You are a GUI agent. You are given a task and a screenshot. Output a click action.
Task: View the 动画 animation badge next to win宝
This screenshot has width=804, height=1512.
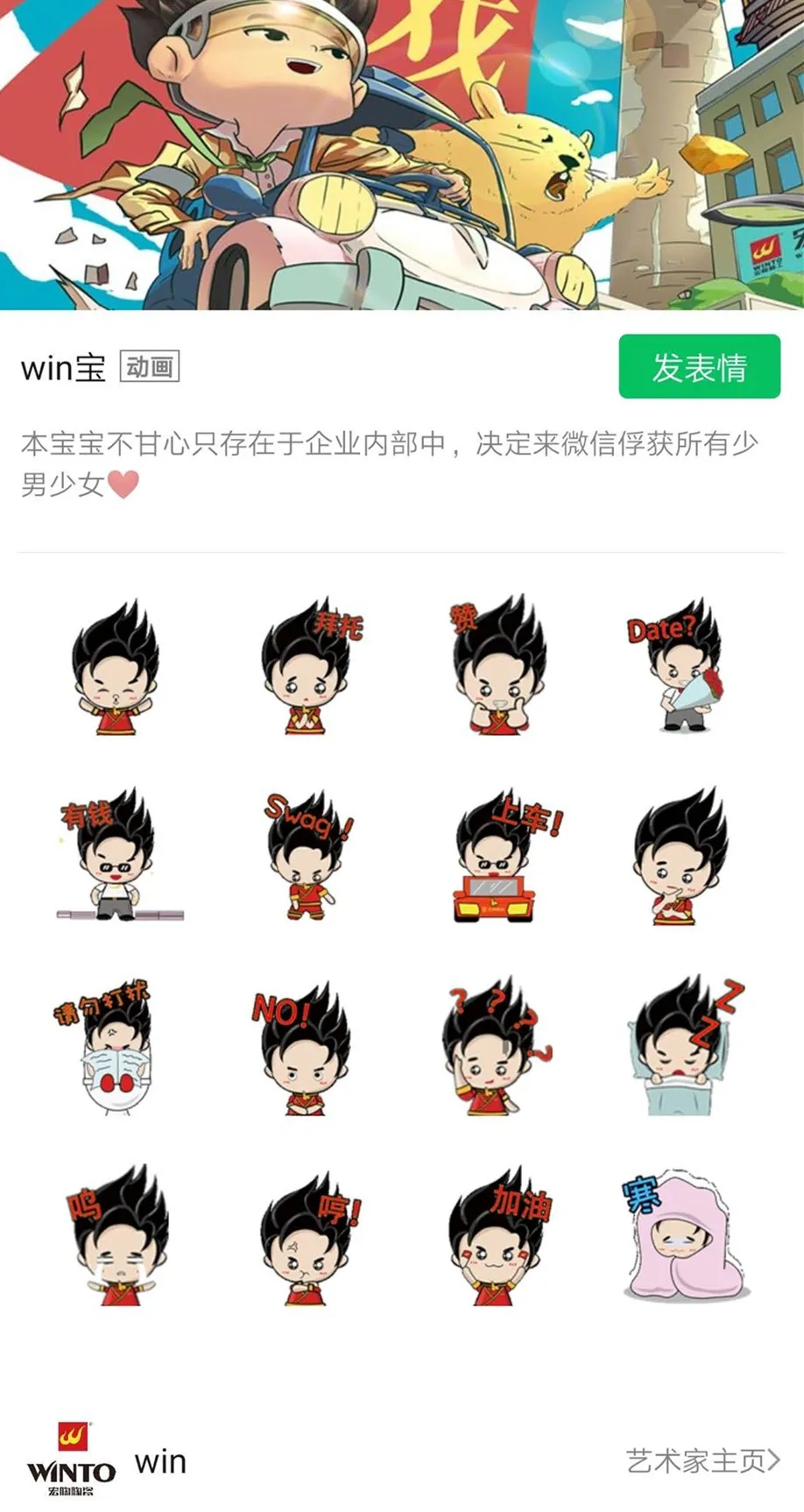[x=149, y=369]
